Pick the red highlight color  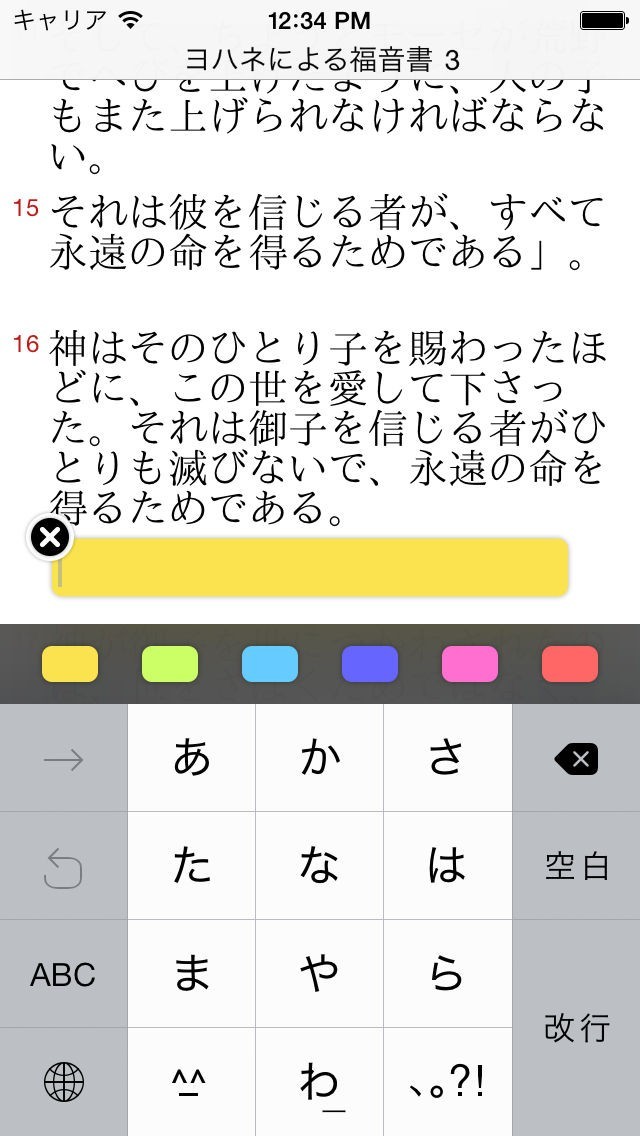[x=570, y=664]
